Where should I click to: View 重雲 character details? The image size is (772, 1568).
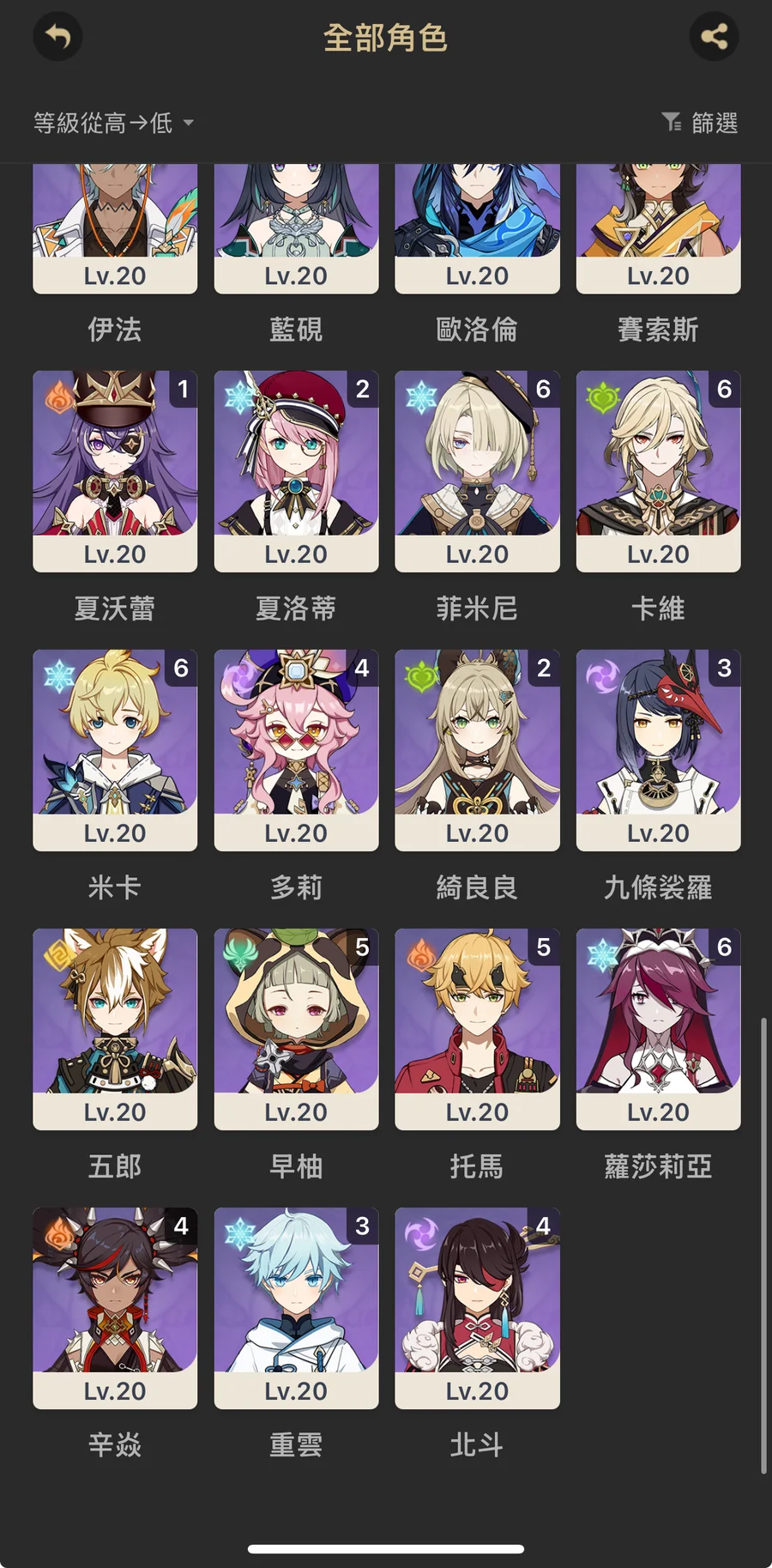tap(296, 1307)
